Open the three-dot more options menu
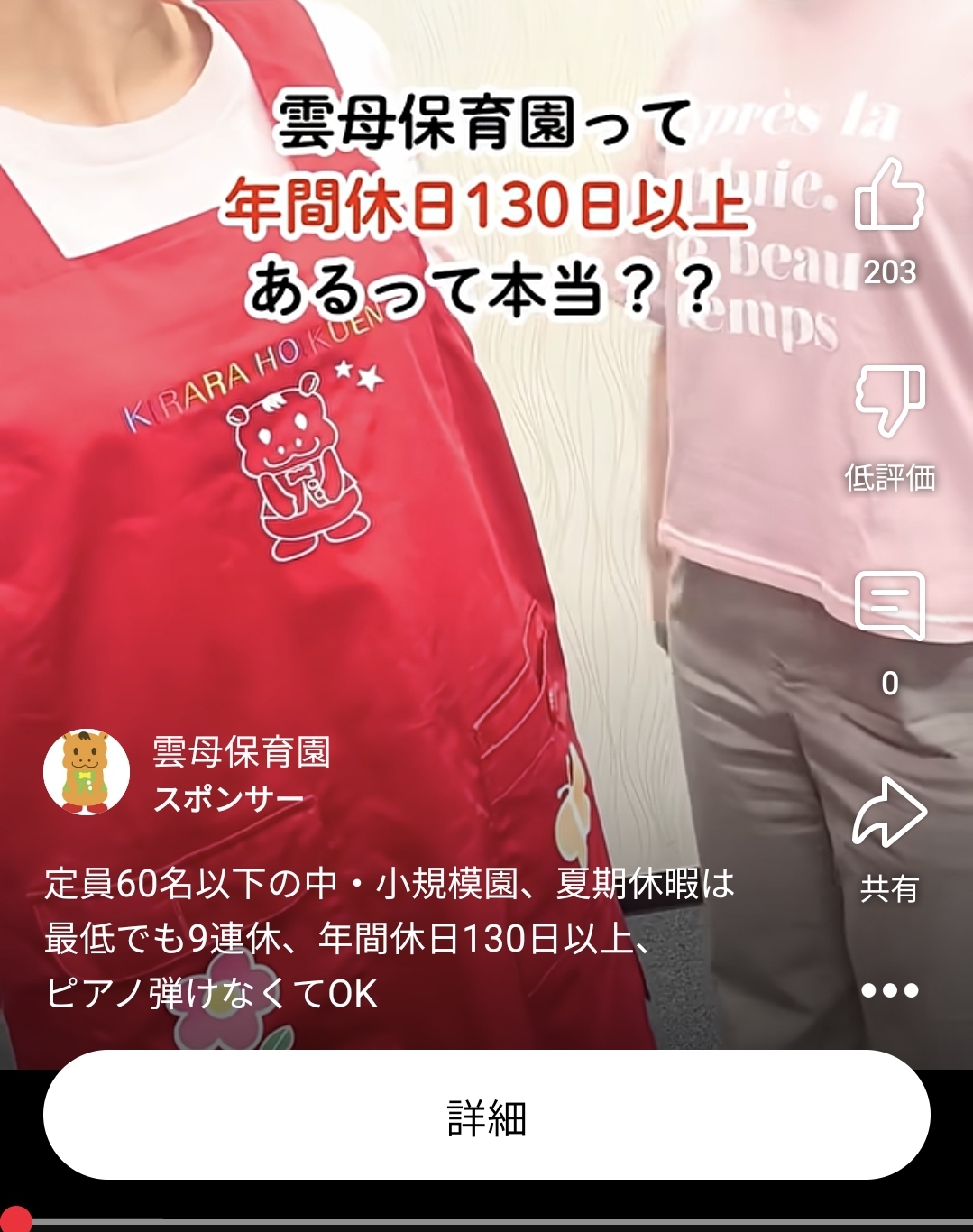Viewport: 973px width, 1232px height. [x=889, y=990]
